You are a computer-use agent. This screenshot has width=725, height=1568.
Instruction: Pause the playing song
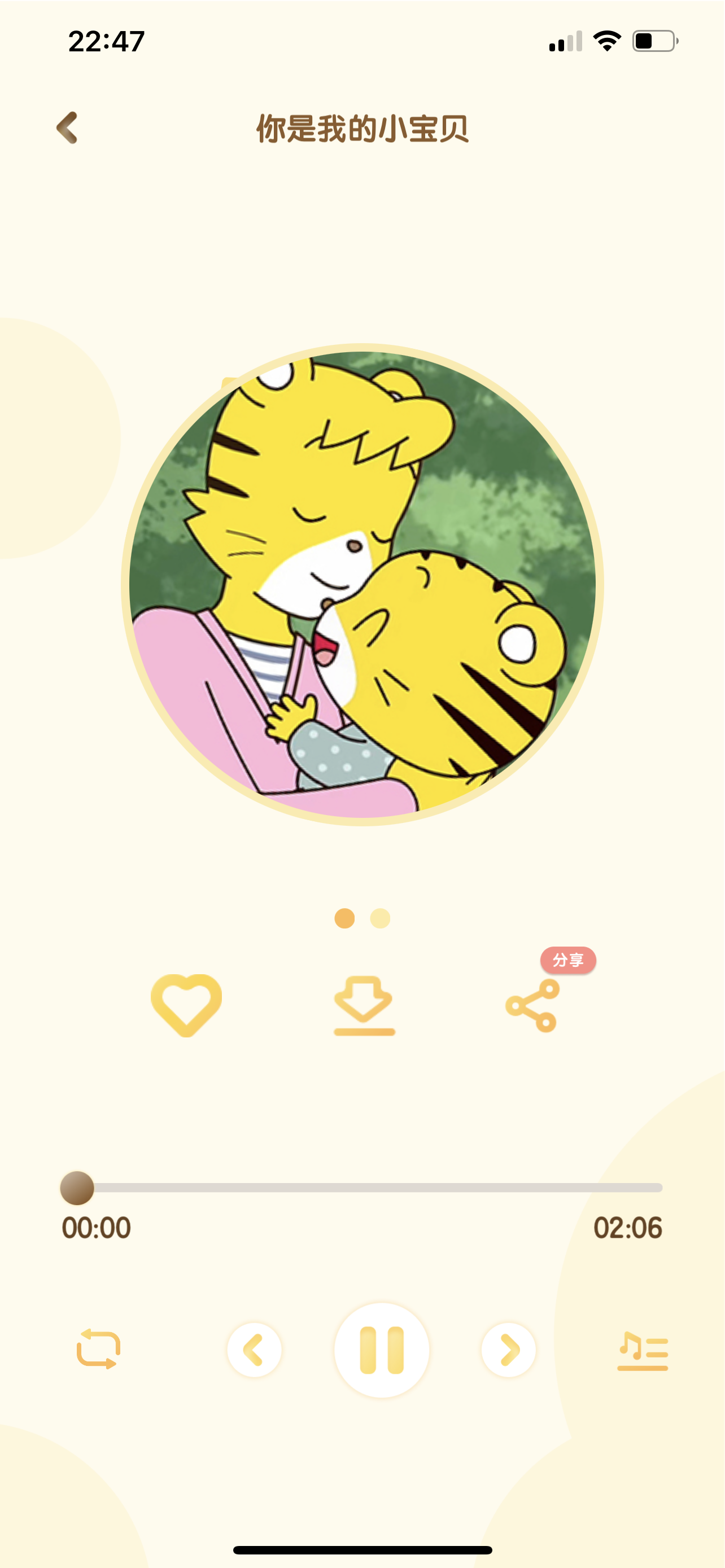(382, 1350)
